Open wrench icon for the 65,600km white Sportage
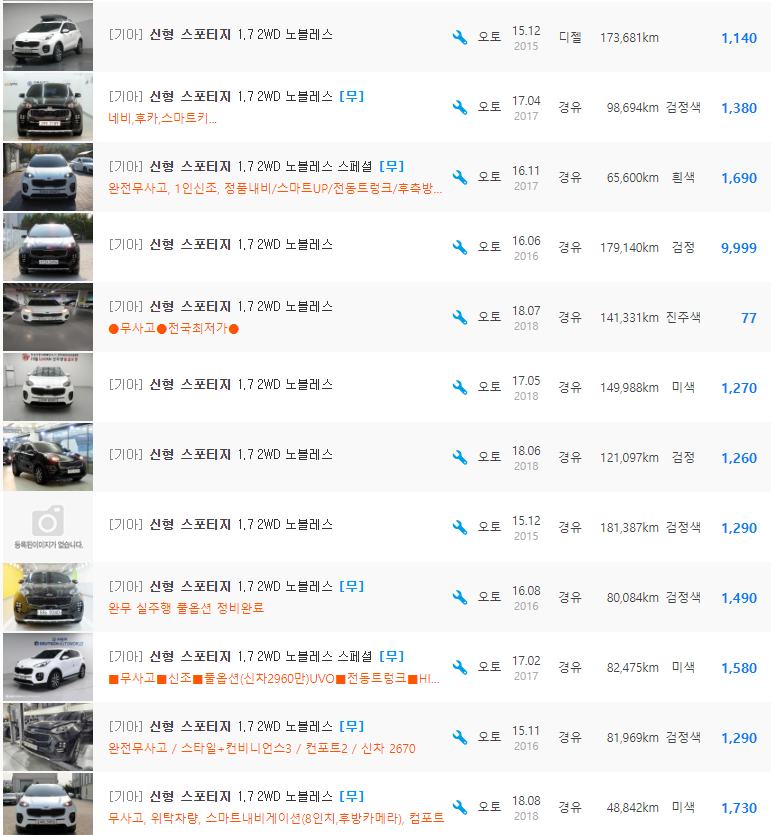The width and height of the screenshot is (771, 835). [x=460, y=177]
